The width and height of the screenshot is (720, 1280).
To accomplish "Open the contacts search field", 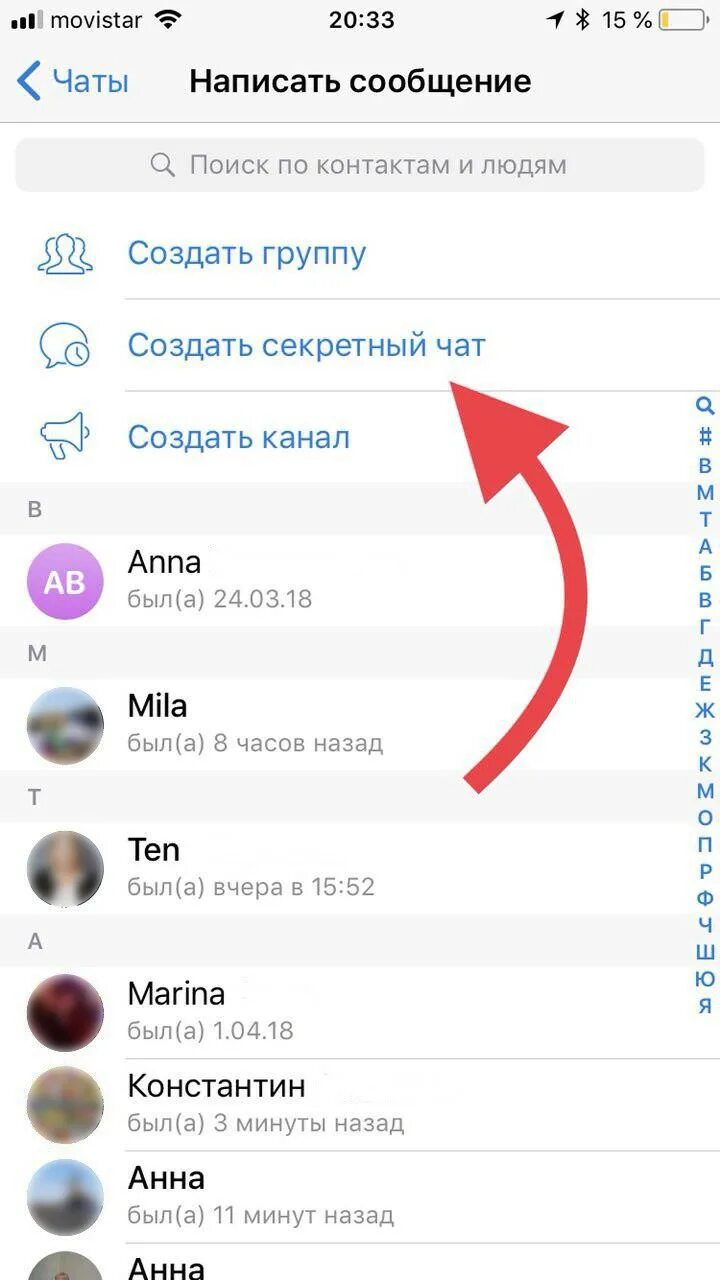I will click(x=360, y=164).
